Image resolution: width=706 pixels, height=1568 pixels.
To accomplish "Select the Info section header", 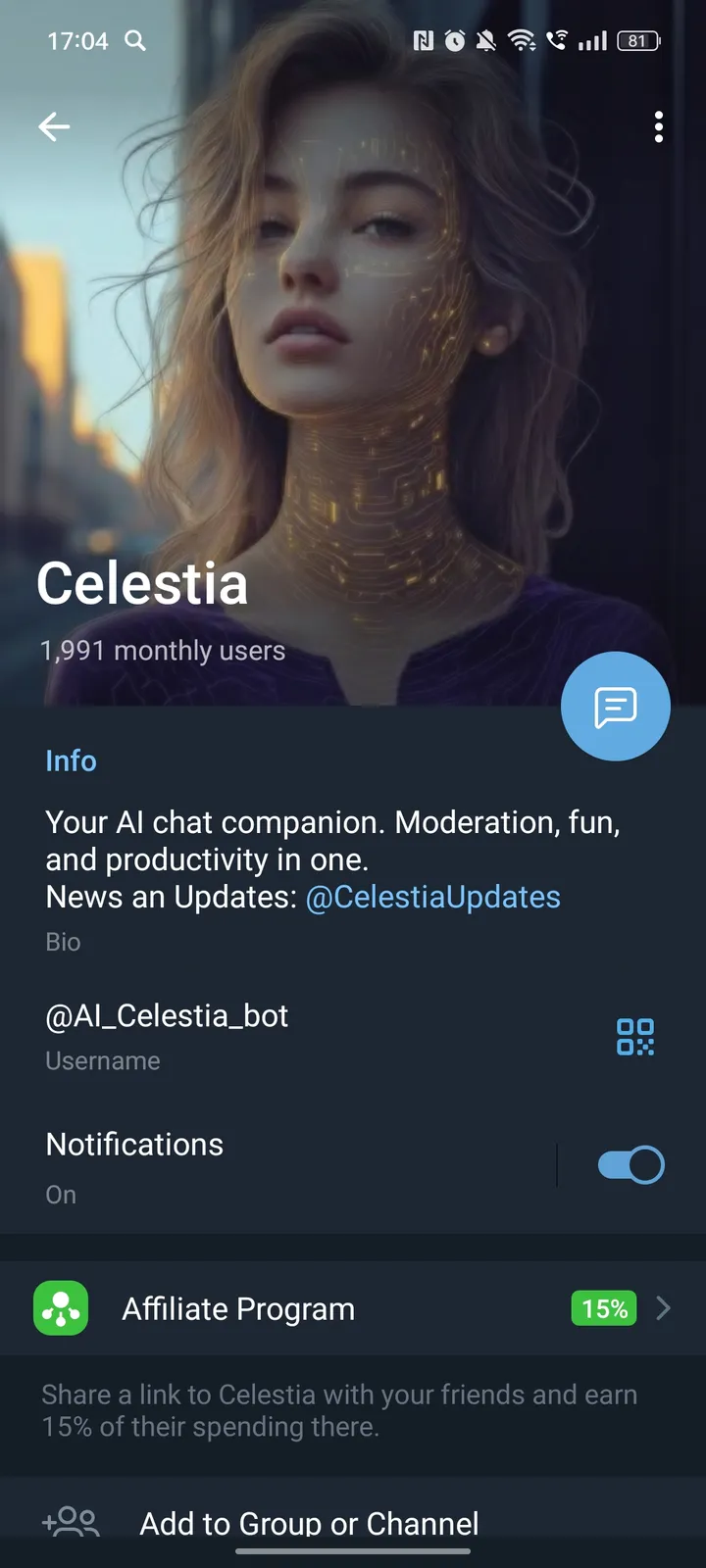I will coord(70,760).
